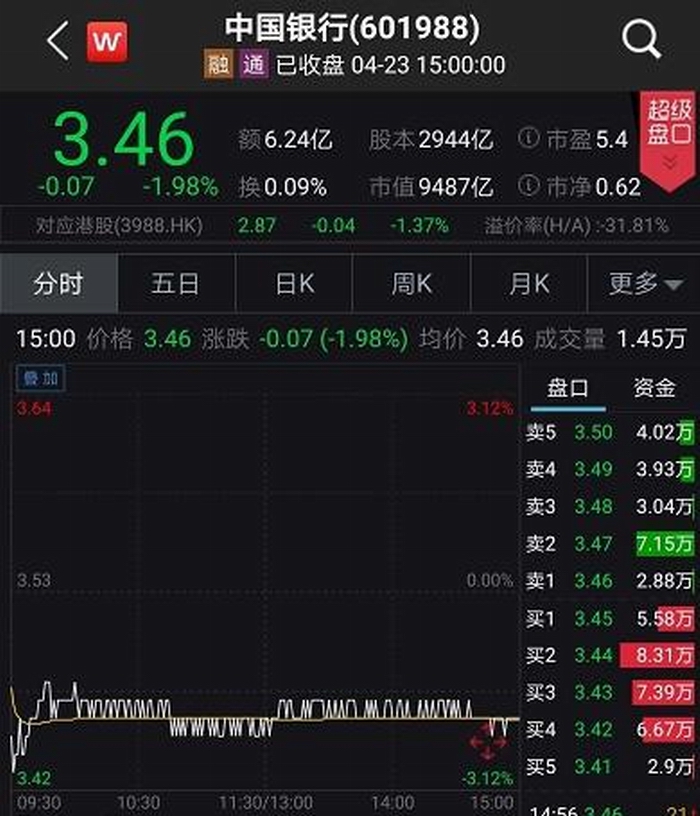Select the 周K chart tab
The height and width of the screenshot is (816, 700).
click(411, 284)
